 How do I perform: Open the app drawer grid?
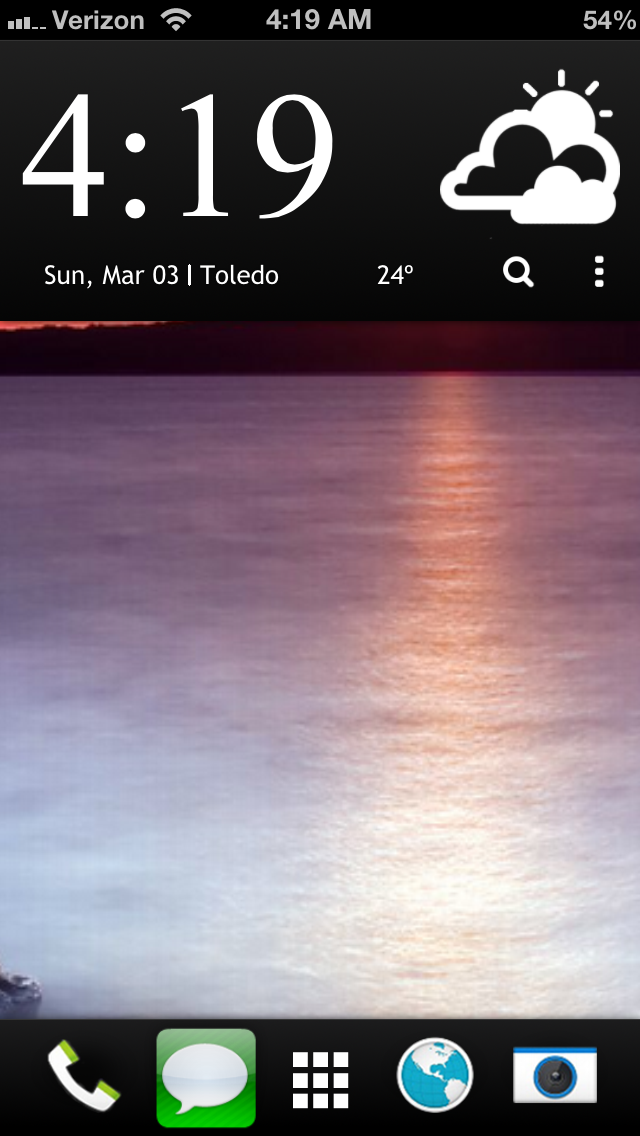[x=320, y=1079]
